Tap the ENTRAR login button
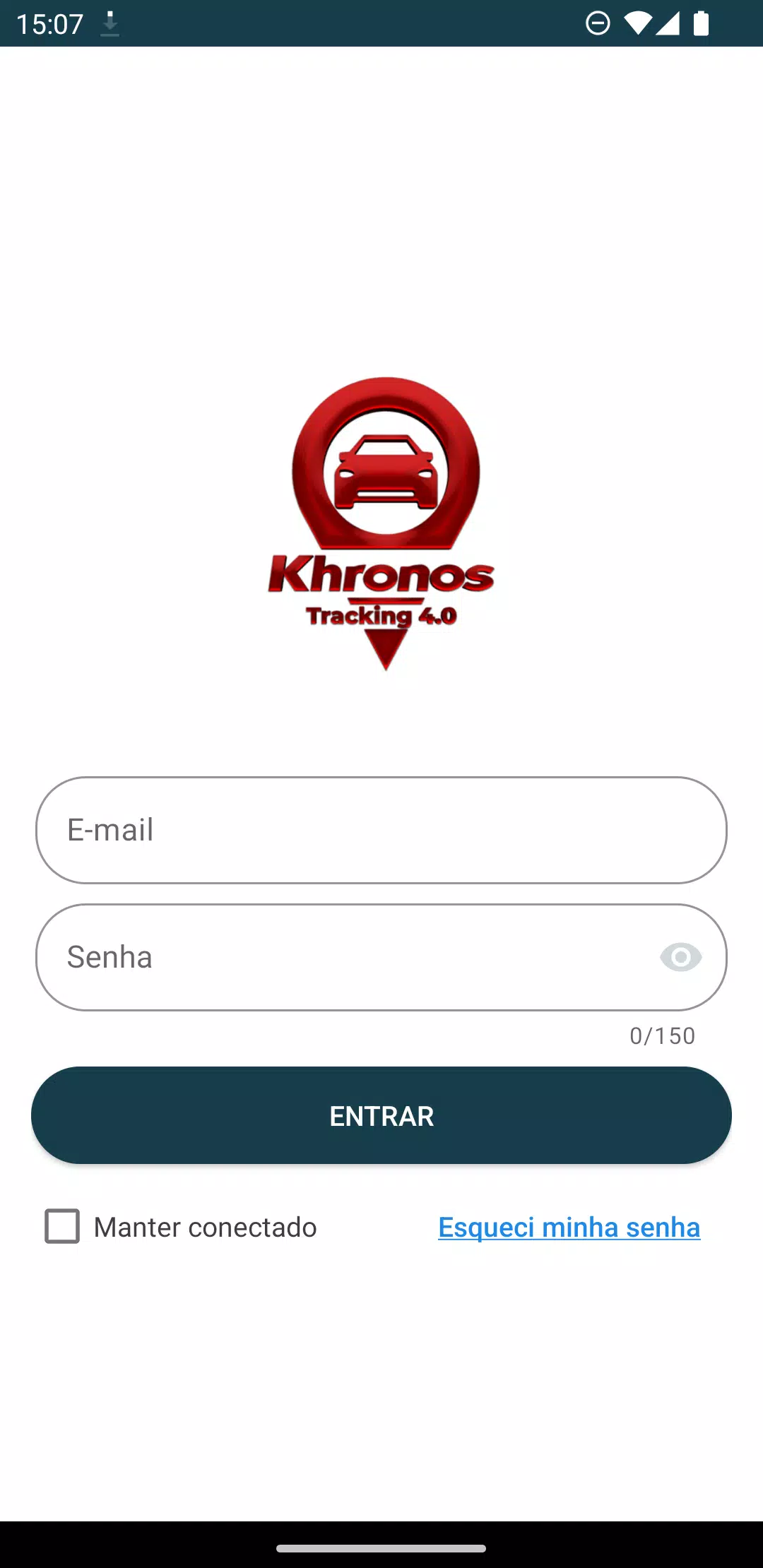763x1568 pixels. 381,1115
